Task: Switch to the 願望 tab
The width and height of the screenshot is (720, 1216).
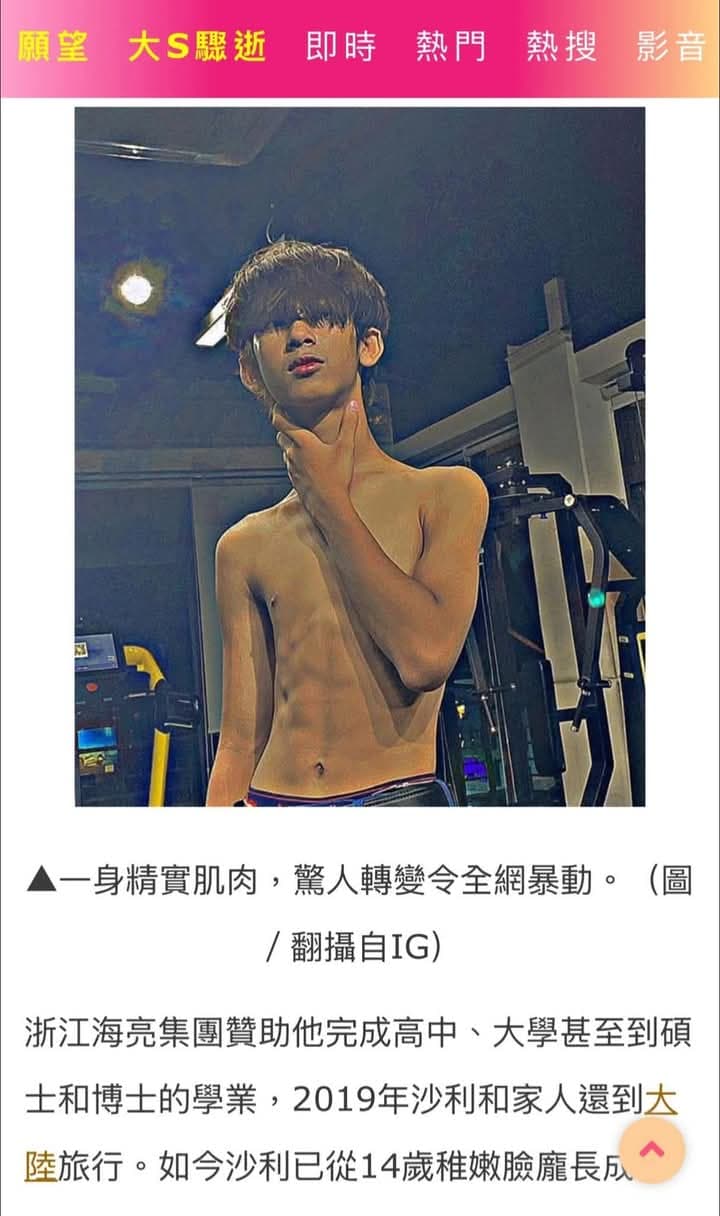Action: (53, 46)
